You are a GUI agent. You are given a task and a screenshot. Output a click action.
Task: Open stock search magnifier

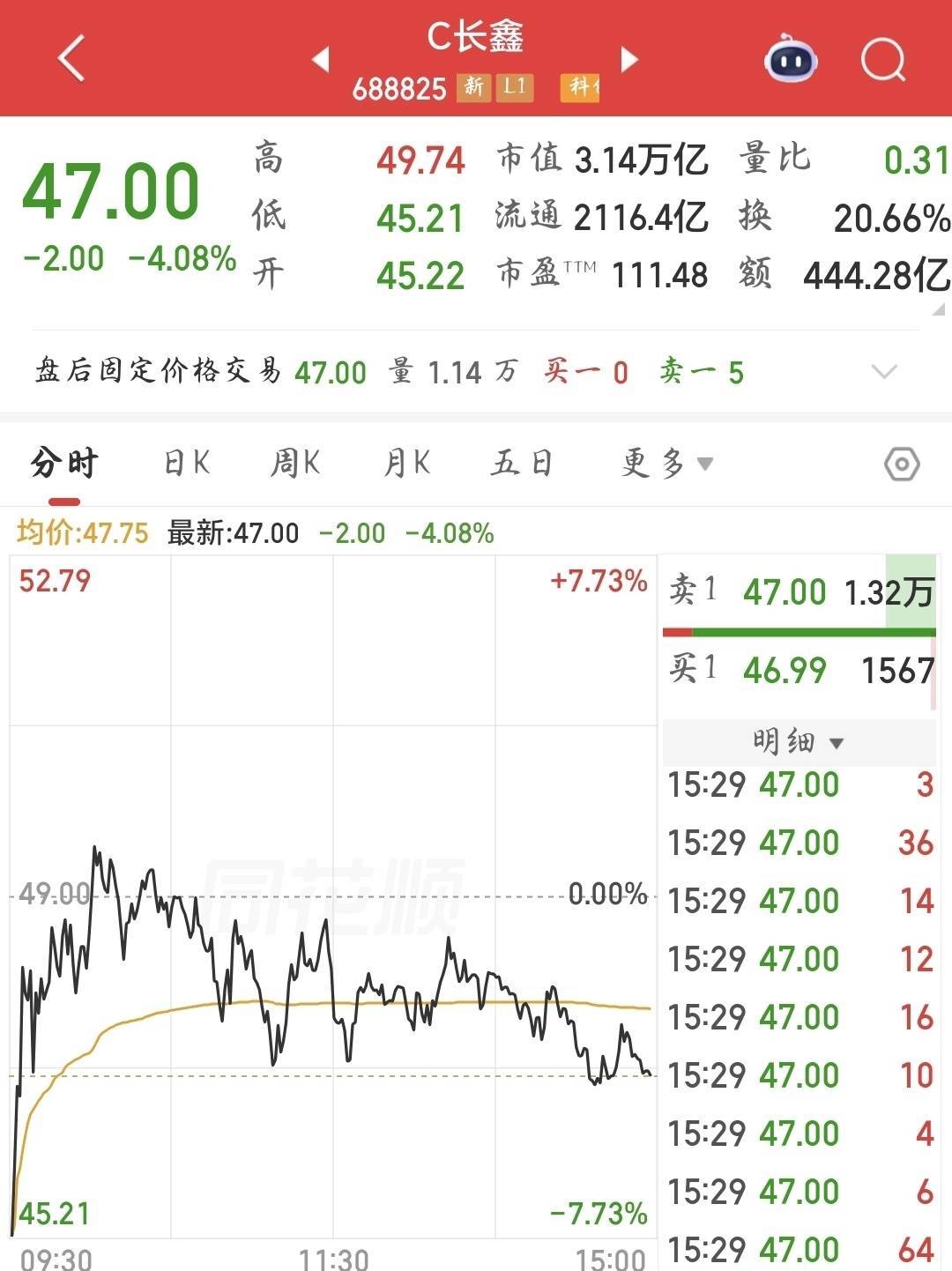click(x=883, y=60)
